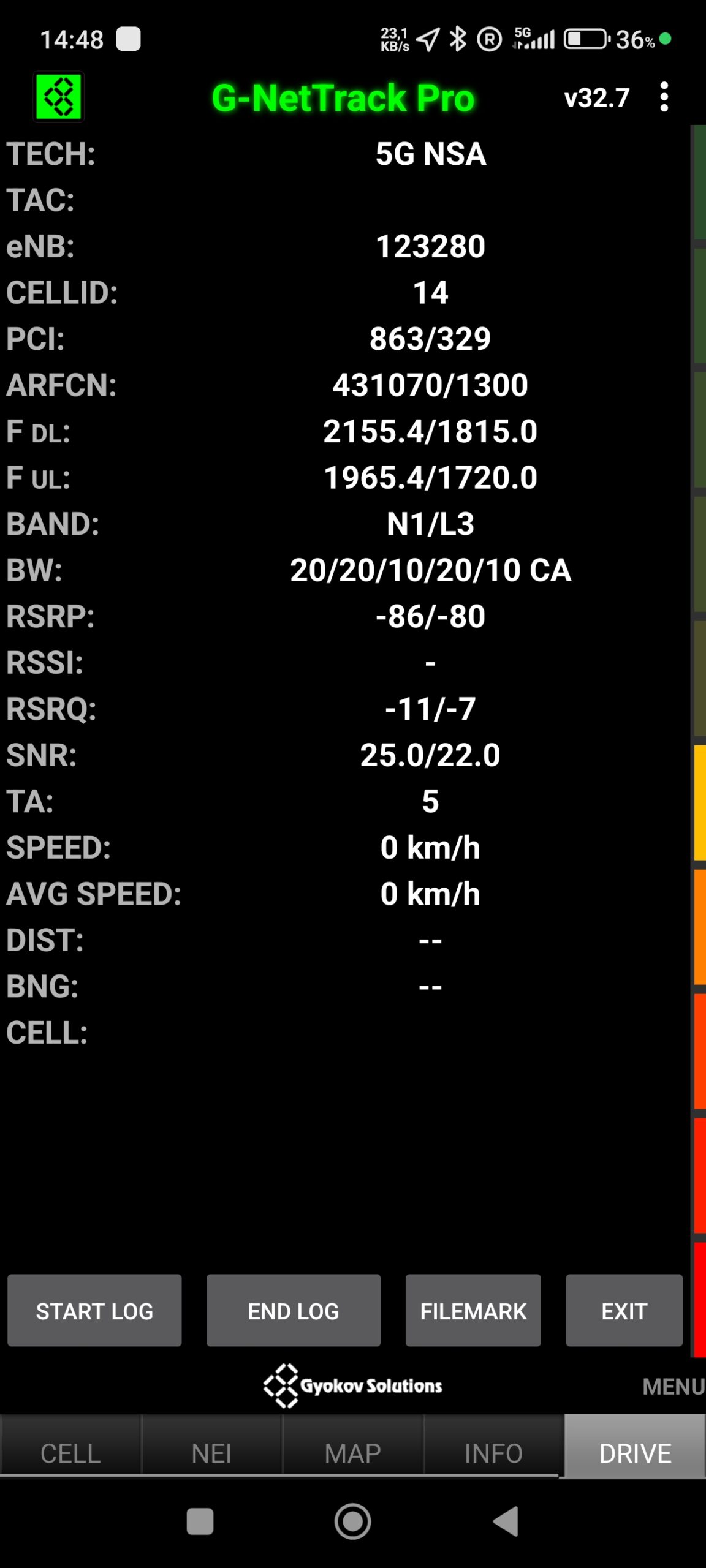The image size is (706, 1568).
Task: Exit the app with EXIT button
Action: [624, 1311]
